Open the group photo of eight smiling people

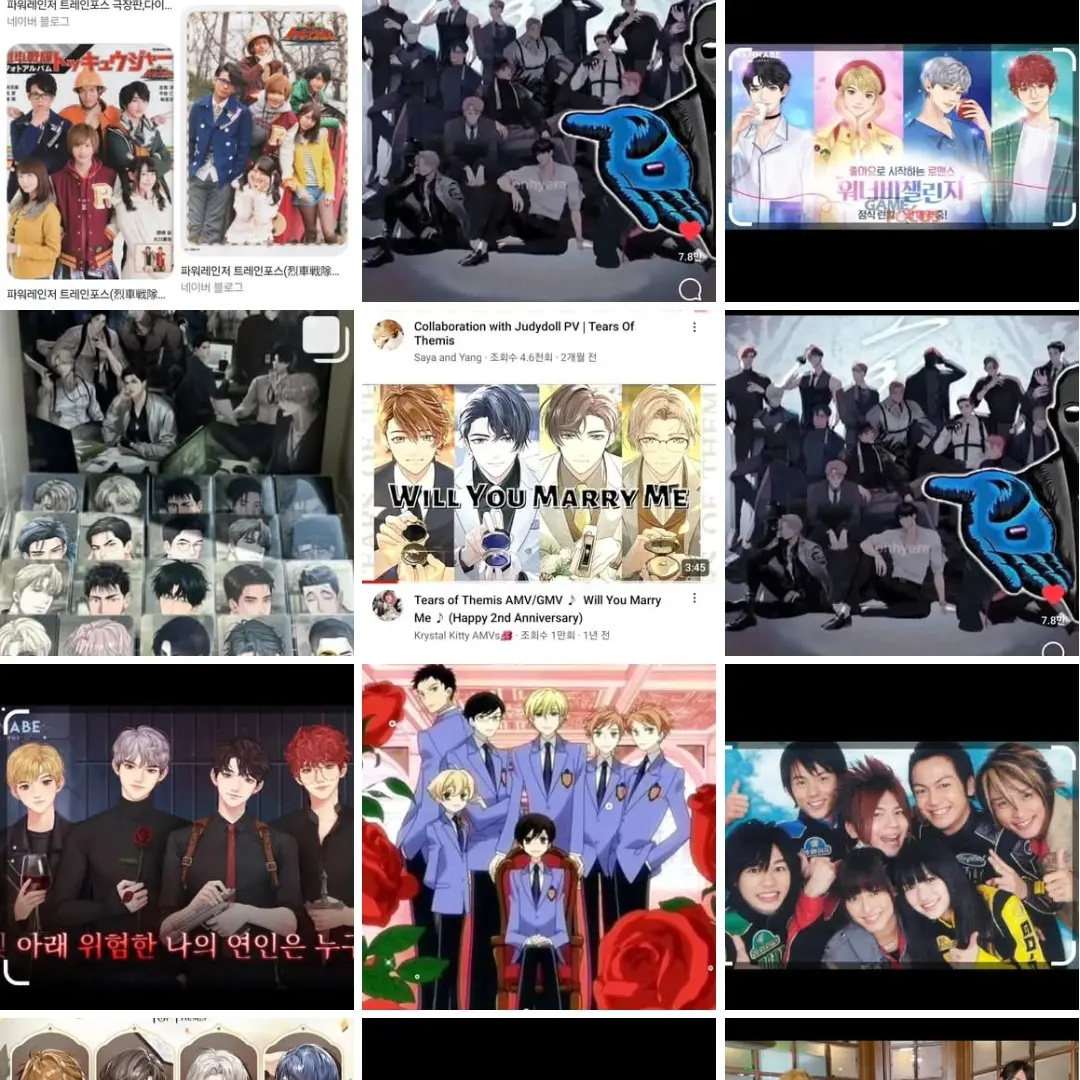(901, 855)
